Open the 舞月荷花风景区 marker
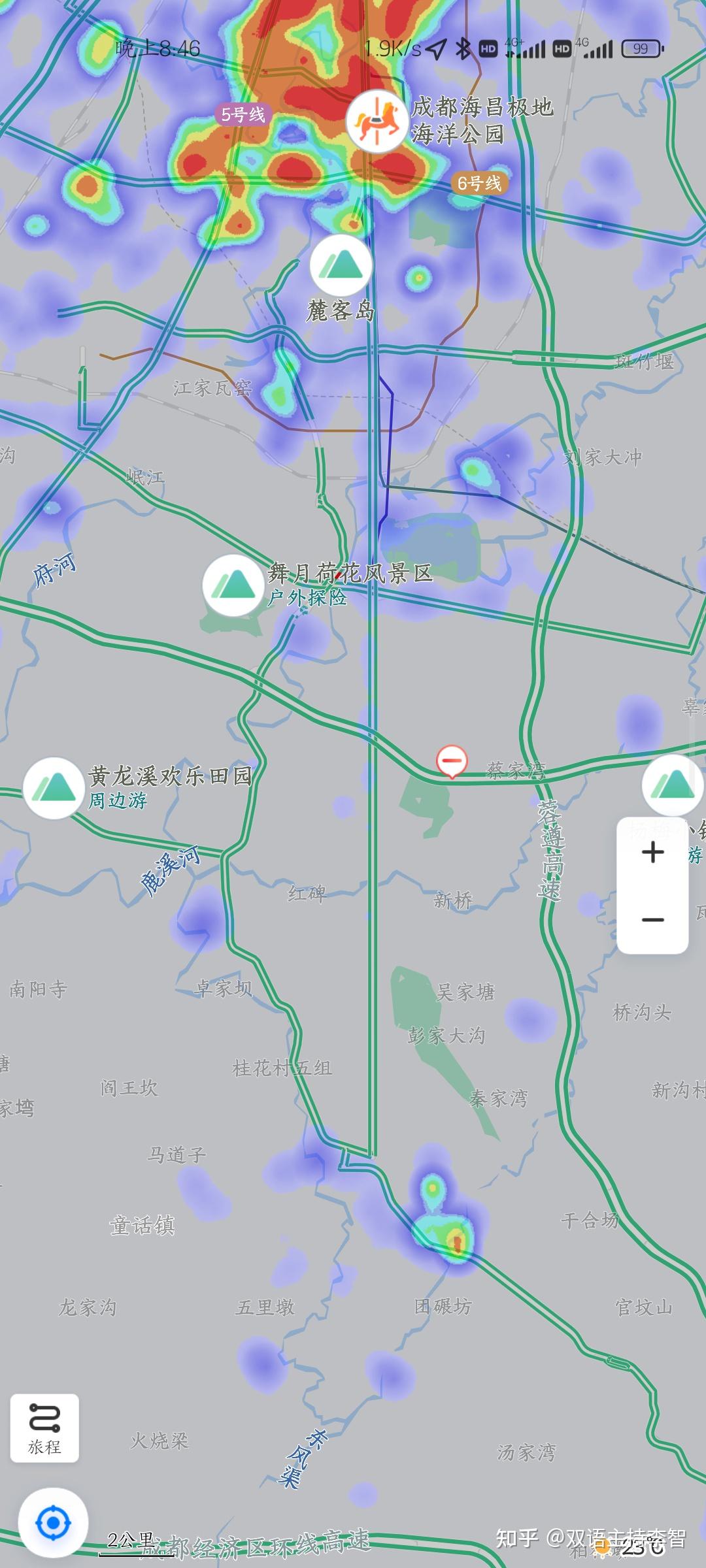This screenshot has width=706, height=1568. click(233, 585)
